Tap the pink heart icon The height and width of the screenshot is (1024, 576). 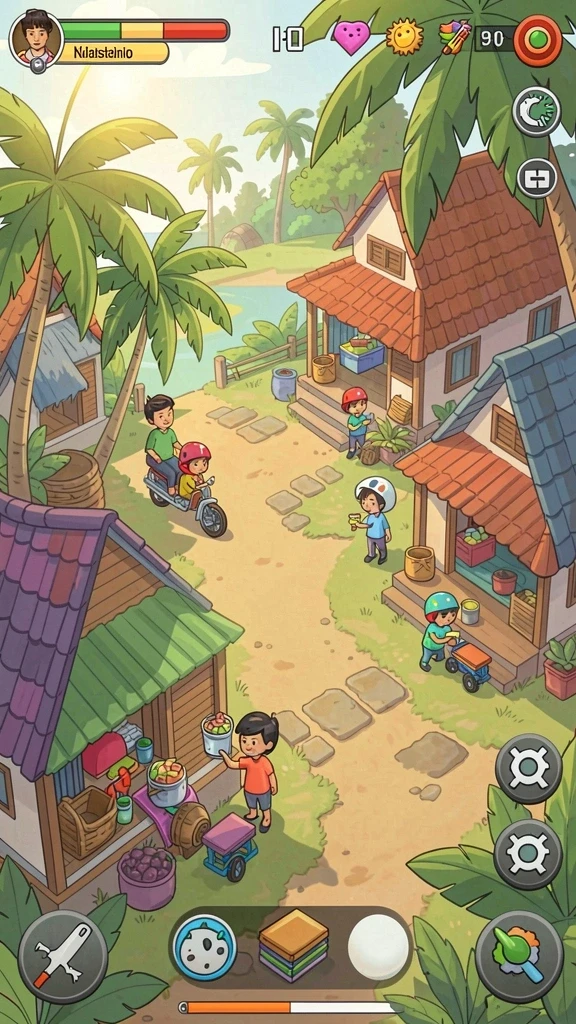pyautogui.click(x=352, y=37)
